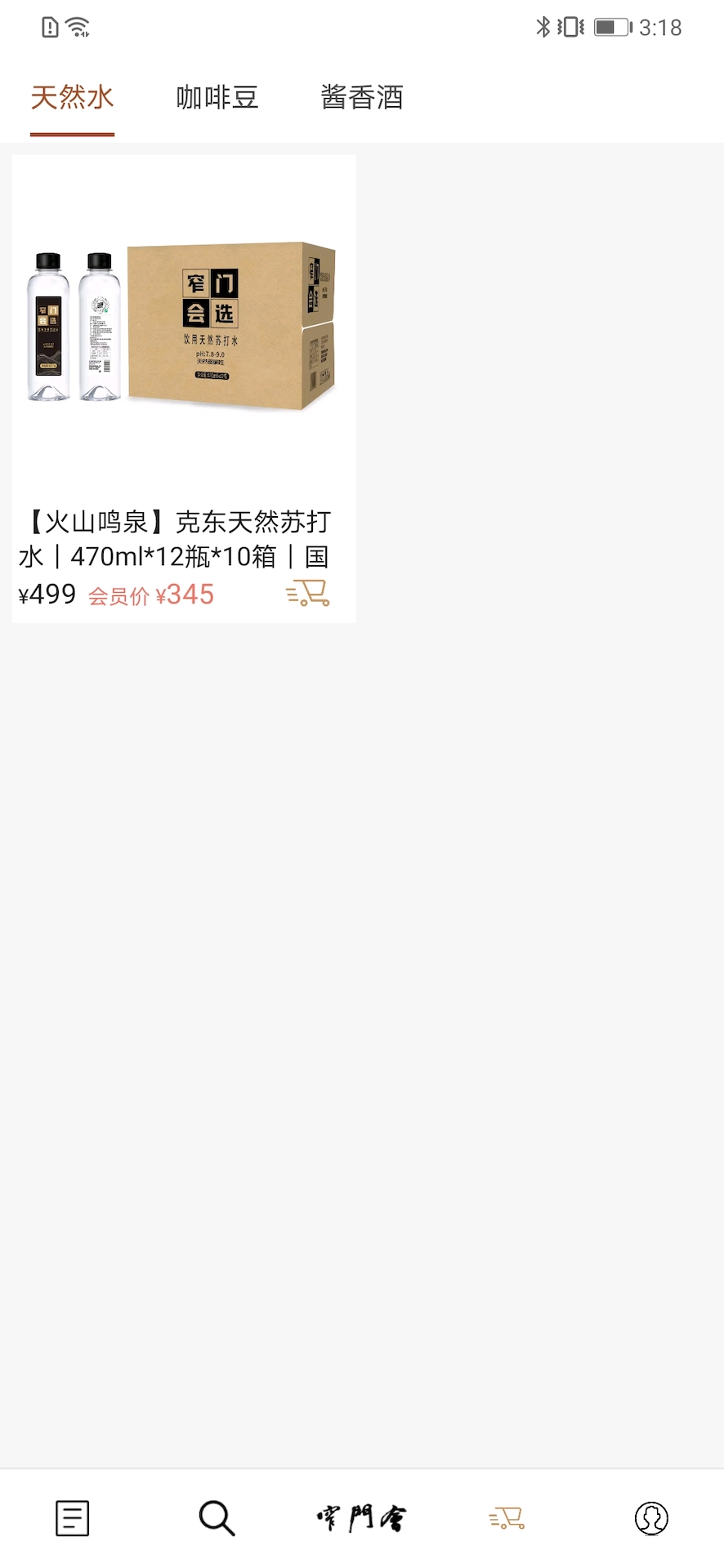724x1568 pixels.
Task: Tap the search magnifier icon in bottom navigation
Action: [215, 1517]
